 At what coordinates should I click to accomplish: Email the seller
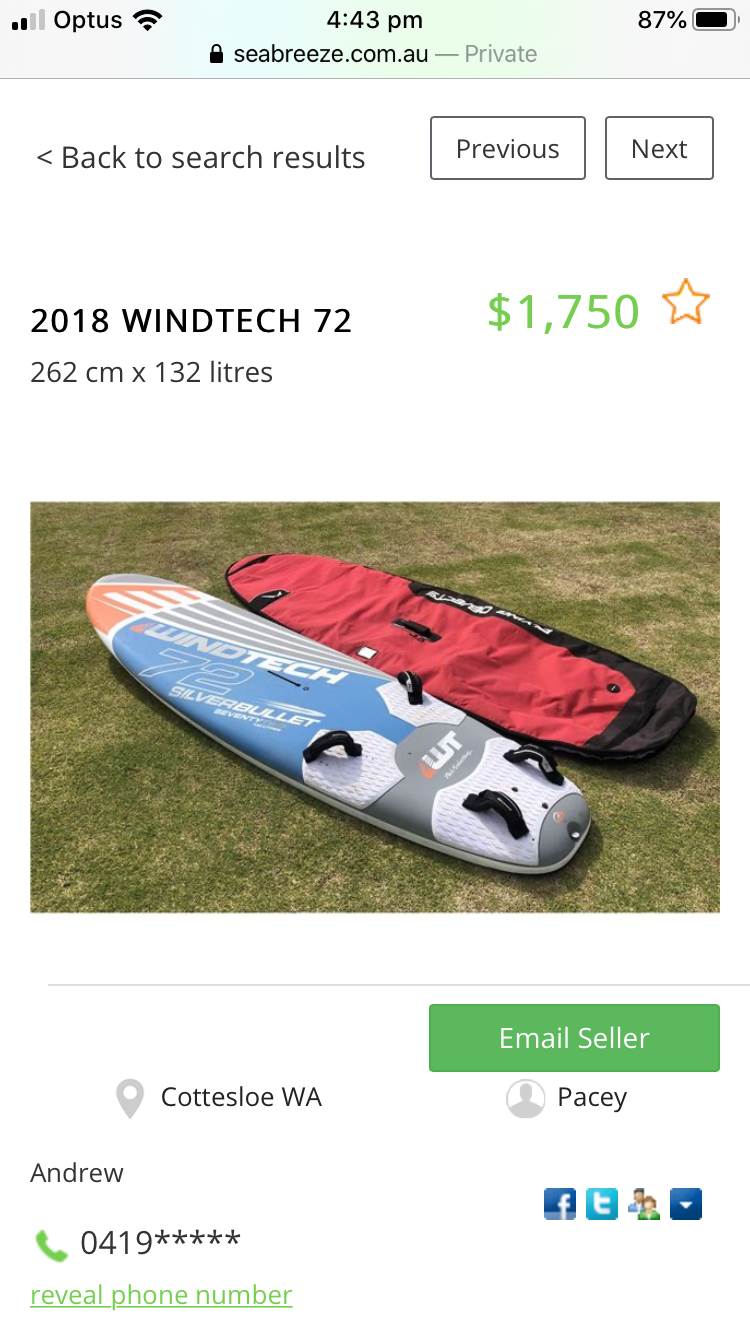click(x=574, y=1038)
